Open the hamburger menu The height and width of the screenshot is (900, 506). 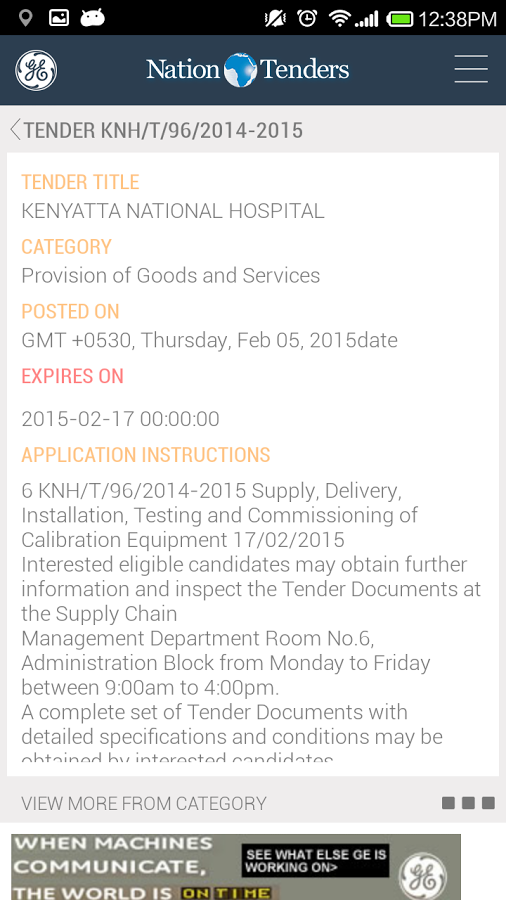point(471,69)
